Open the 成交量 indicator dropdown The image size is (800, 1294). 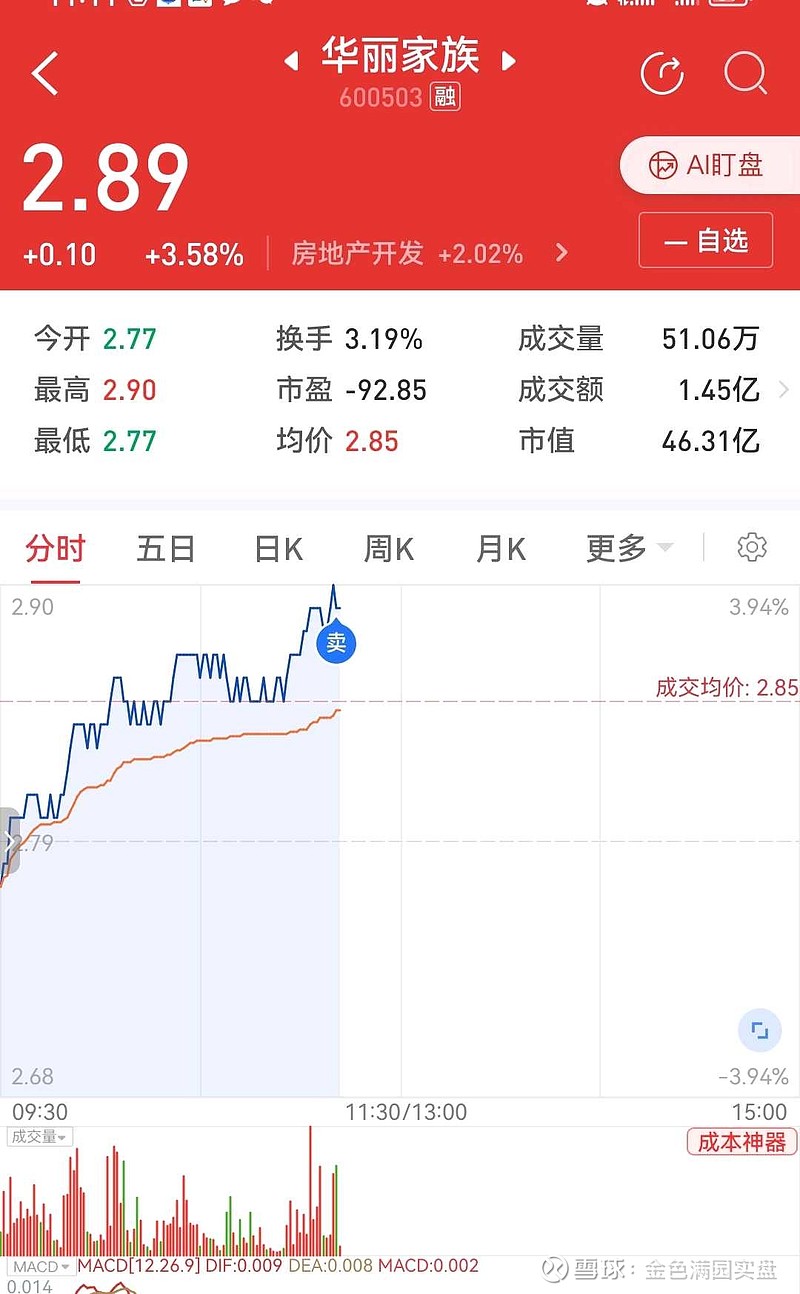coord(39,1137)
